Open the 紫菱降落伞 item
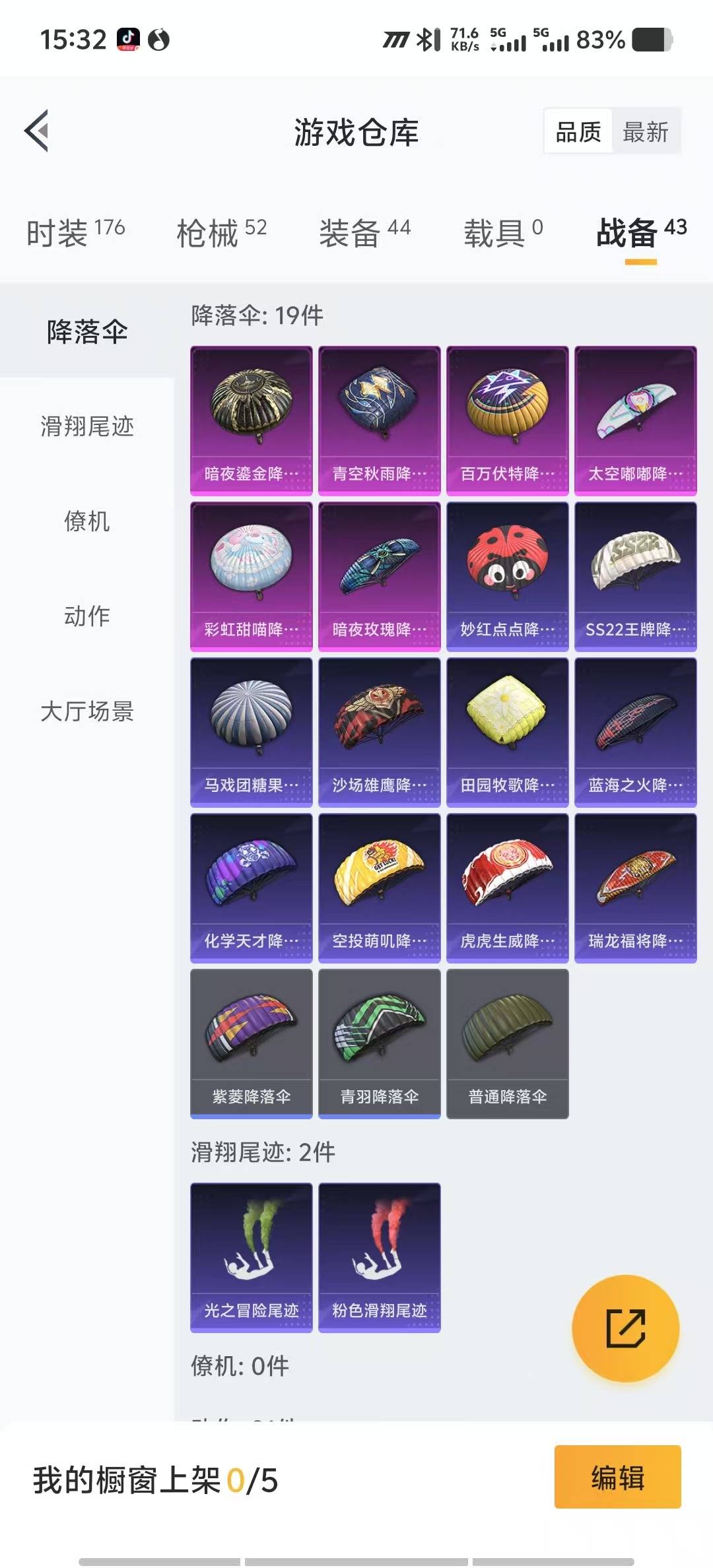 pos(252,1043)
